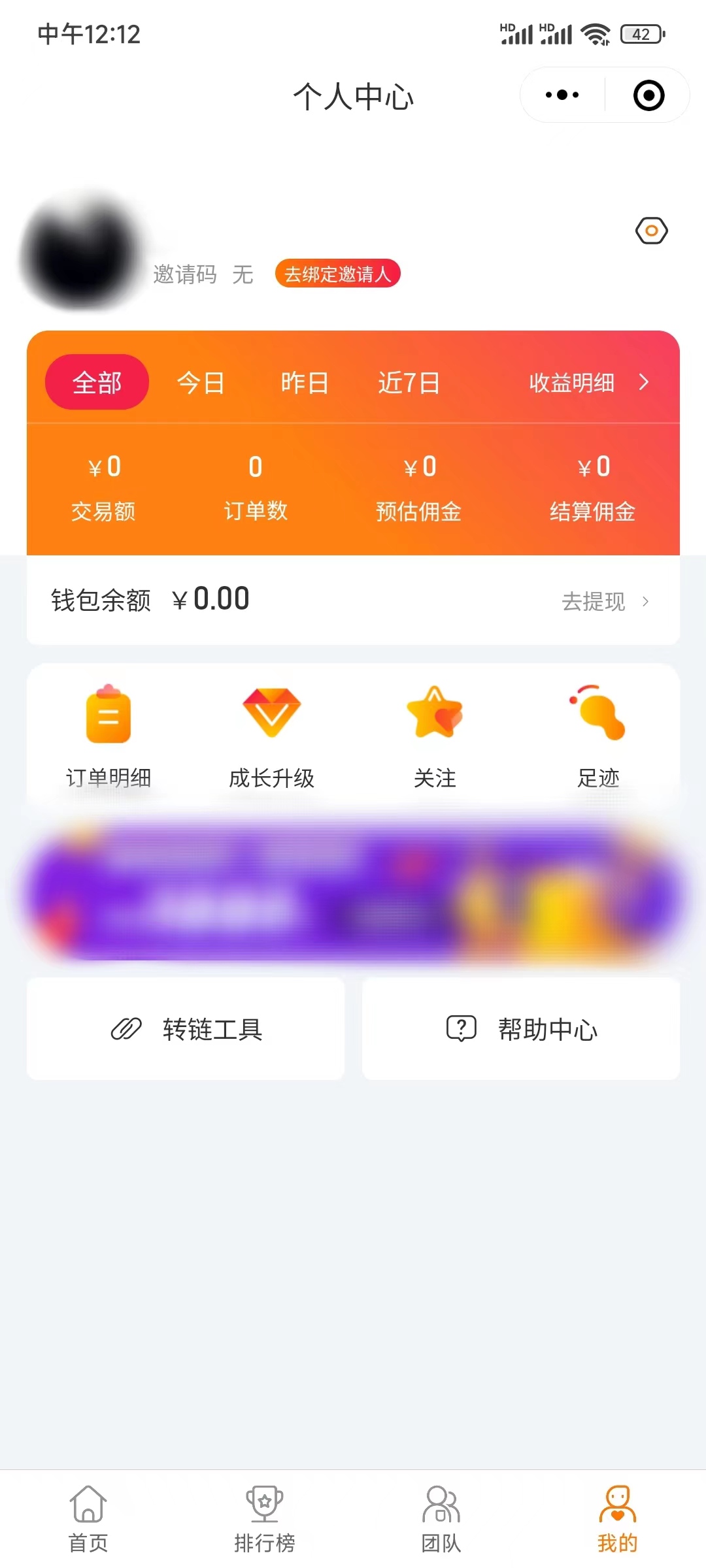This screenshot has width=706, height=1568.
Task: Switch stats to 昨日 view
Action: tap(304, 382)
